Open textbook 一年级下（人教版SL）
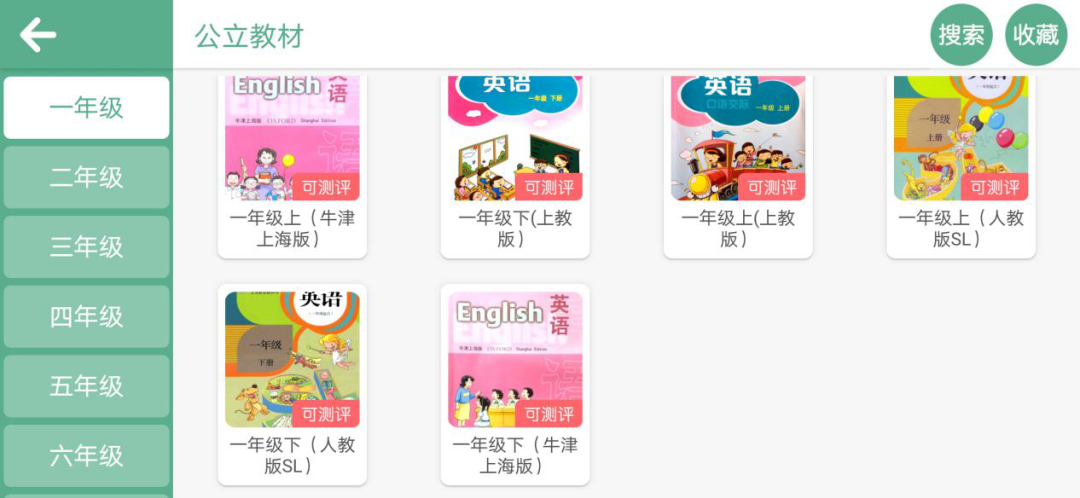1080x498 pixels. [292, 380]
